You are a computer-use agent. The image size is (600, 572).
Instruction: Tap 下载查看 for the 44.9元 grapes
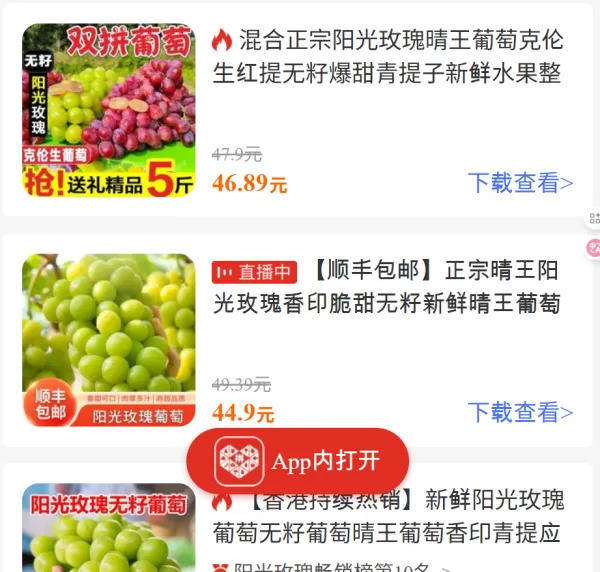pyautogui.click(x=520, y=412)
